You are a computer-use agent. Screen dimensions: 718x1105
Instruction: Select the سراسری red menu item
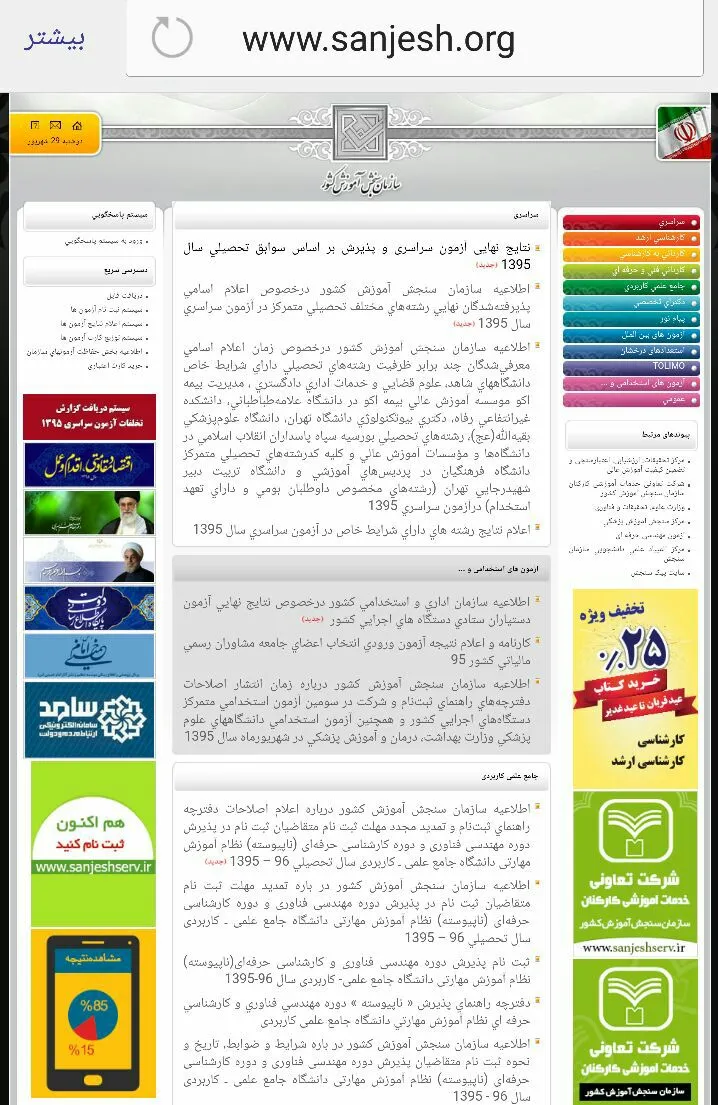[x=631, y=222]
